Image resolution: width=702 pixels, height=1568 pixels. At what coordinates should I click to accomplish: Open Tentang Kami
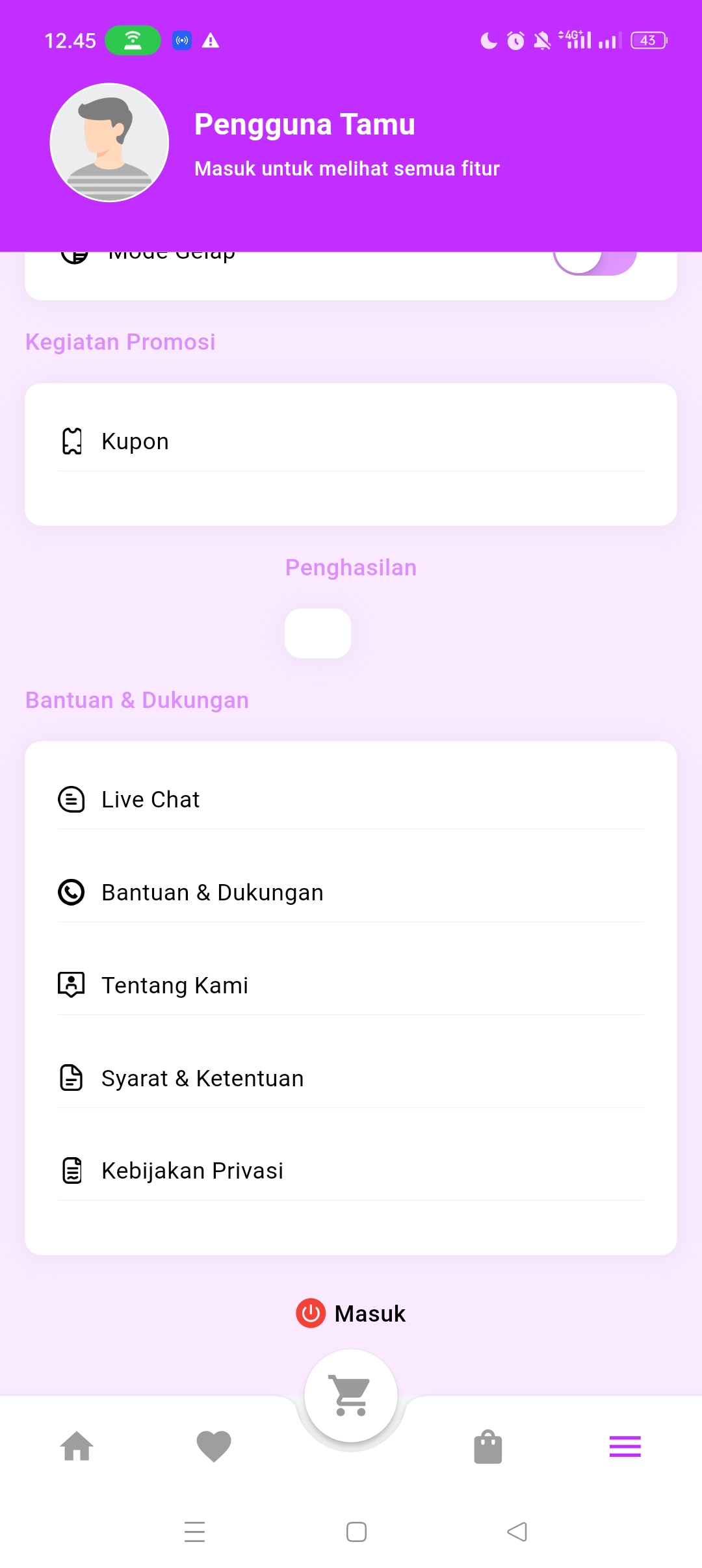tap(351, 986)
